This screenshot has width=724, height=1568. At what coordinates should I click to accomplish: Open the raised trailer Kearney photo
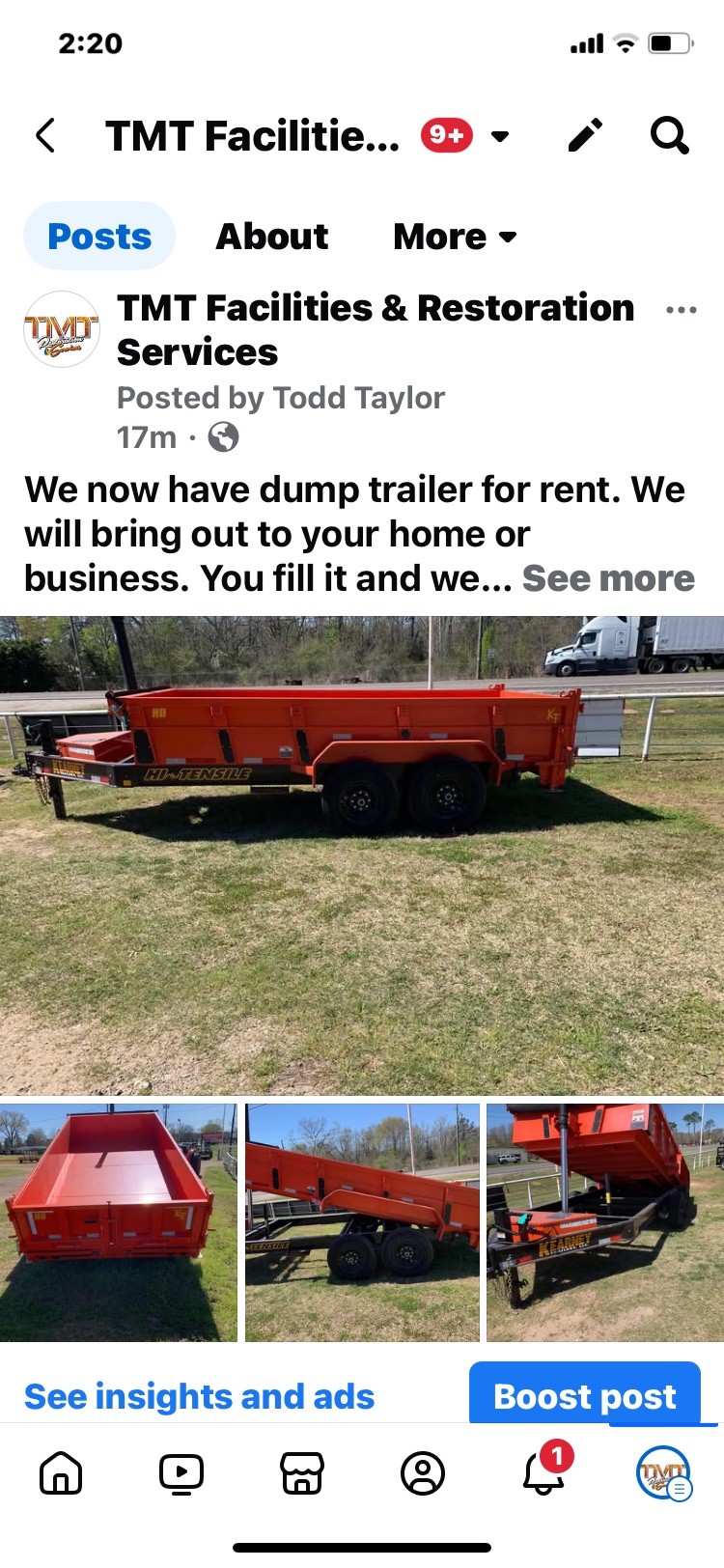pos(605,1223)
